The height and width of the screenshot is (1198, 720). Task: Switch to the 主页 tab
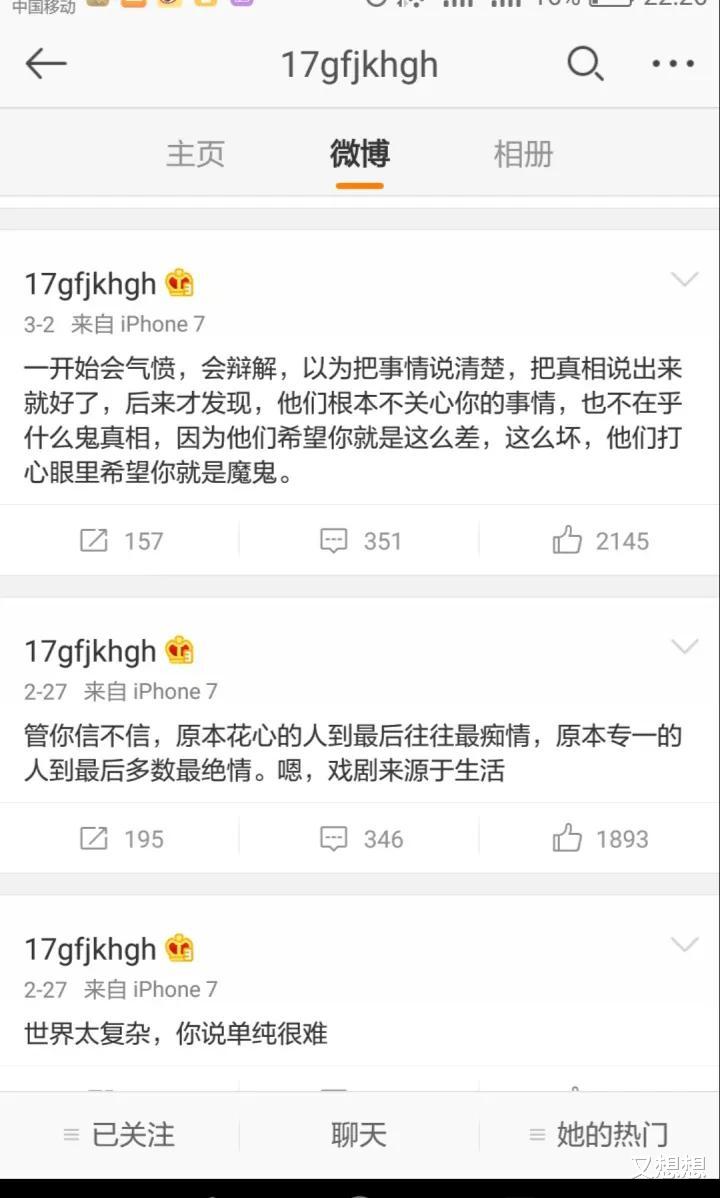click(x=195, y=153)
